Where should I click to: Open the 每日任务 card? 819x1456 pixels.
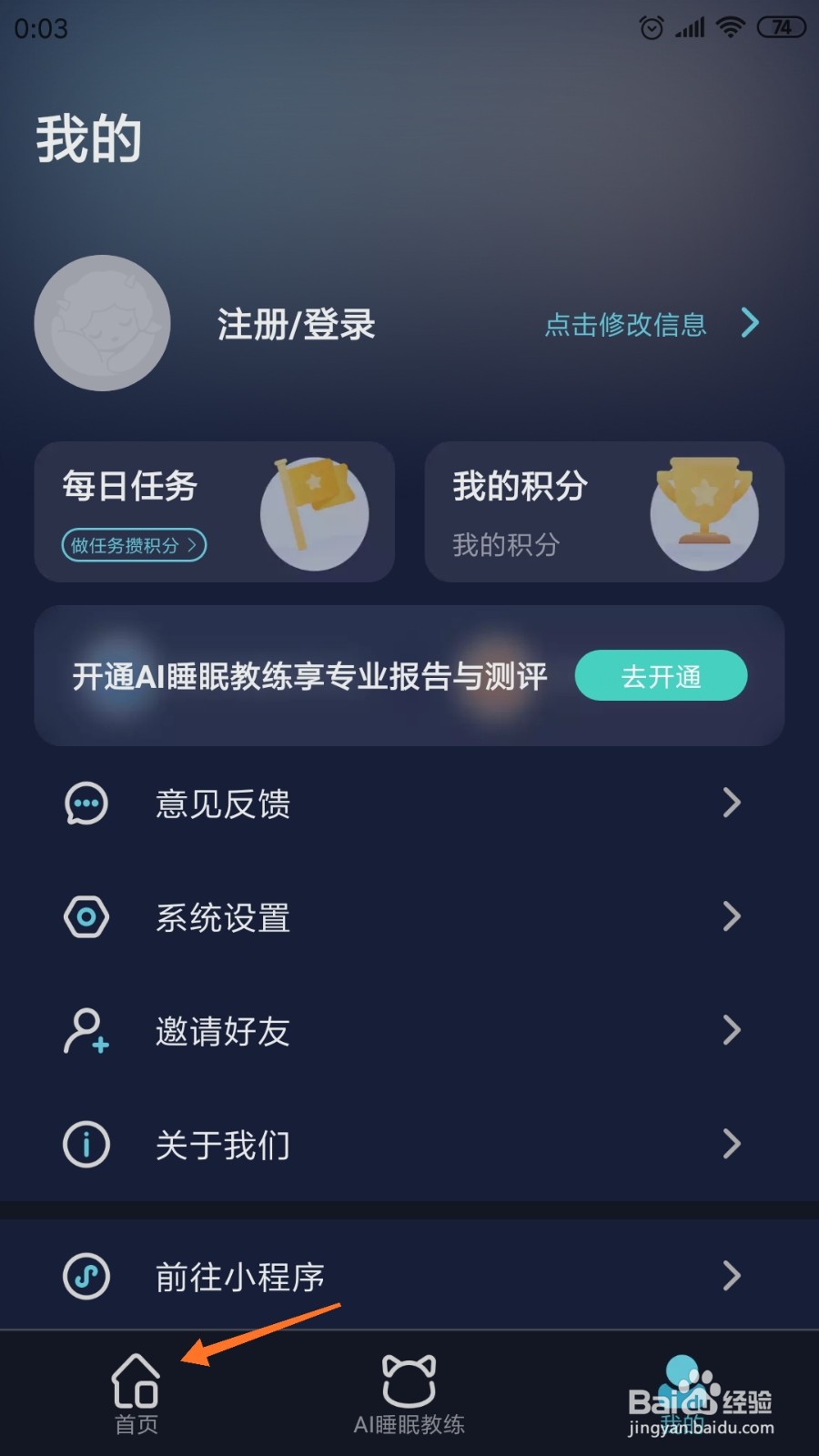click(214, 511)
